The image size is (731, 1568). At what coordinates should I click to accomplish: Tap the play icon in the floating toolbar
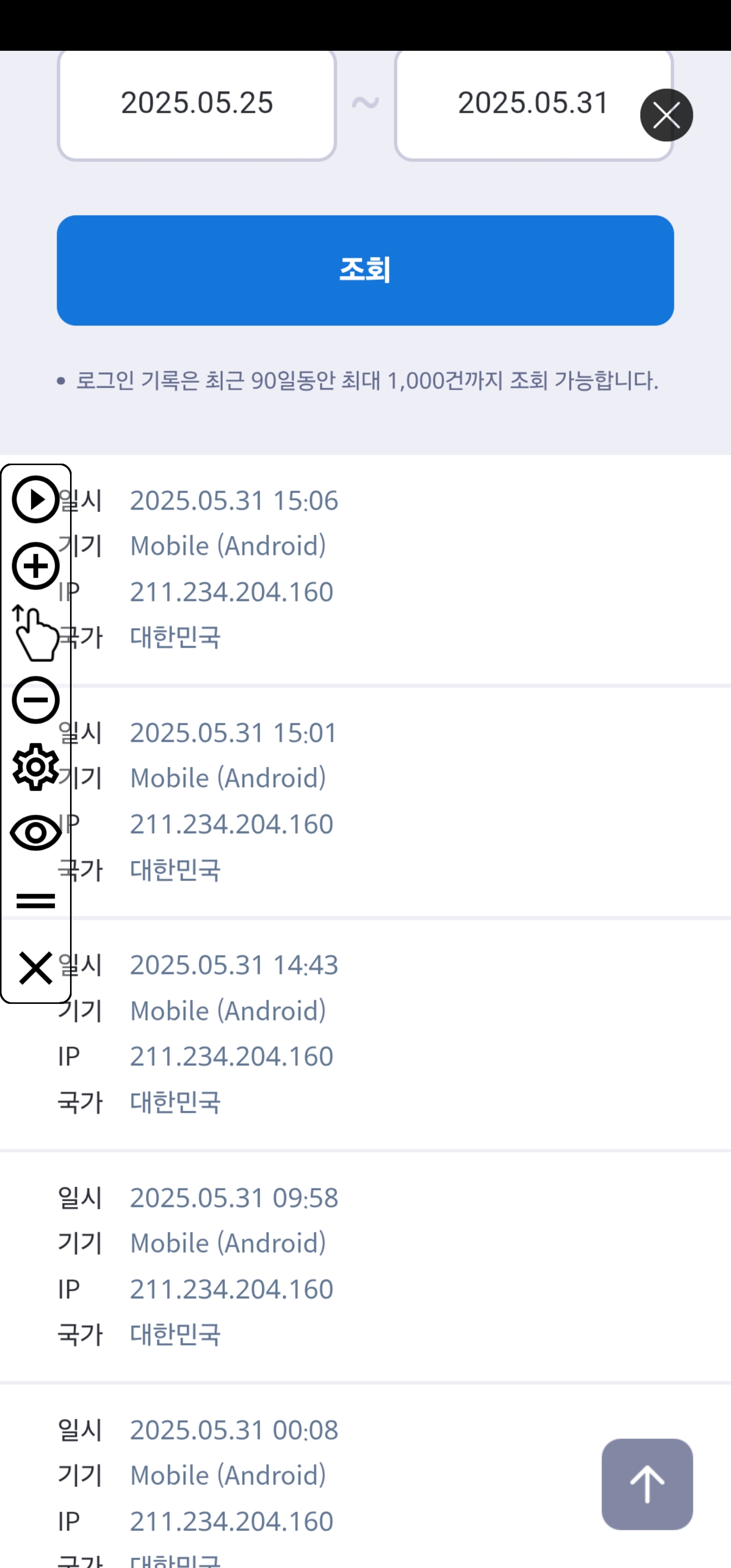tap(36, 499)
